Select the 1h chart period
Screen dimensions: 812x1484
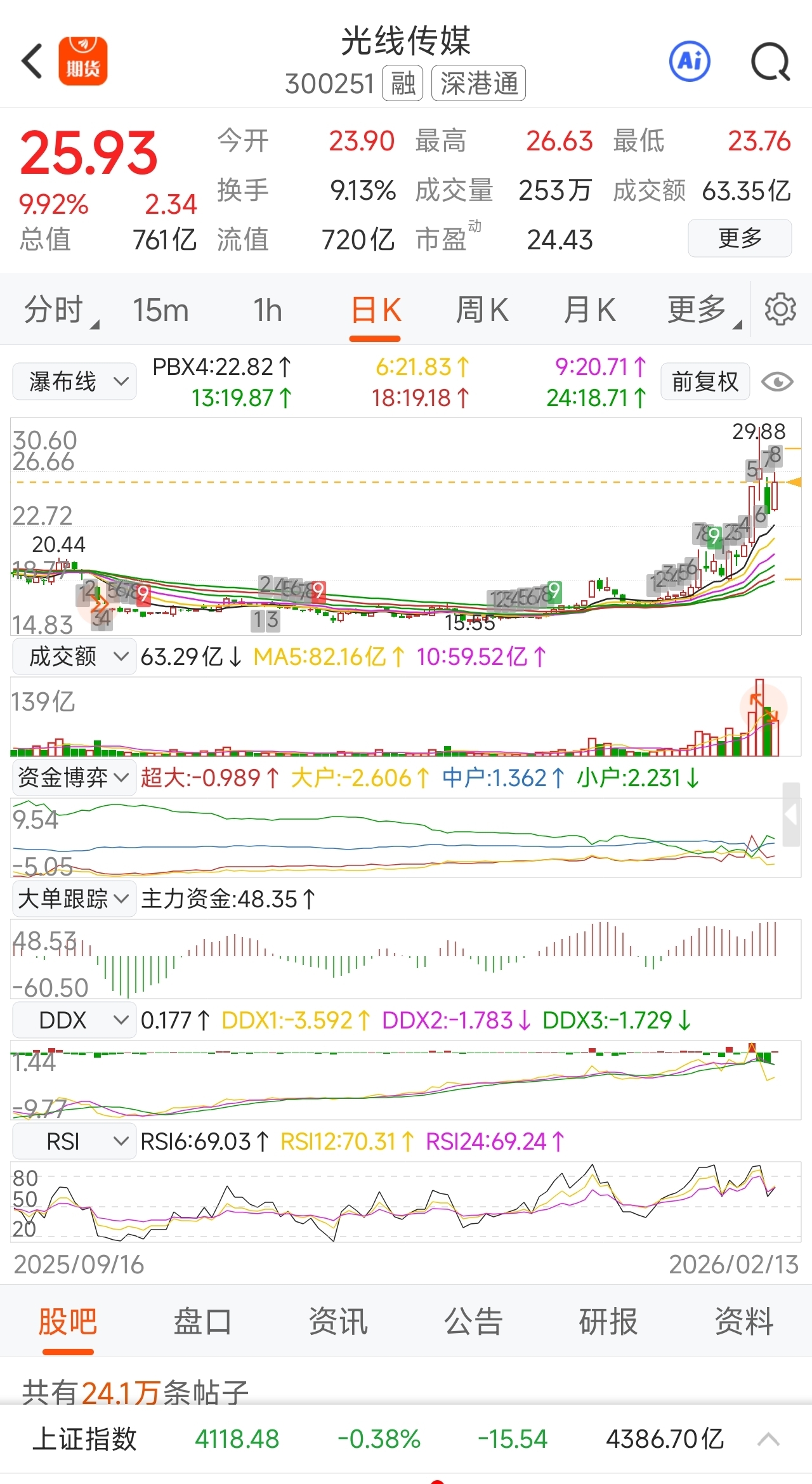[268, 311]
